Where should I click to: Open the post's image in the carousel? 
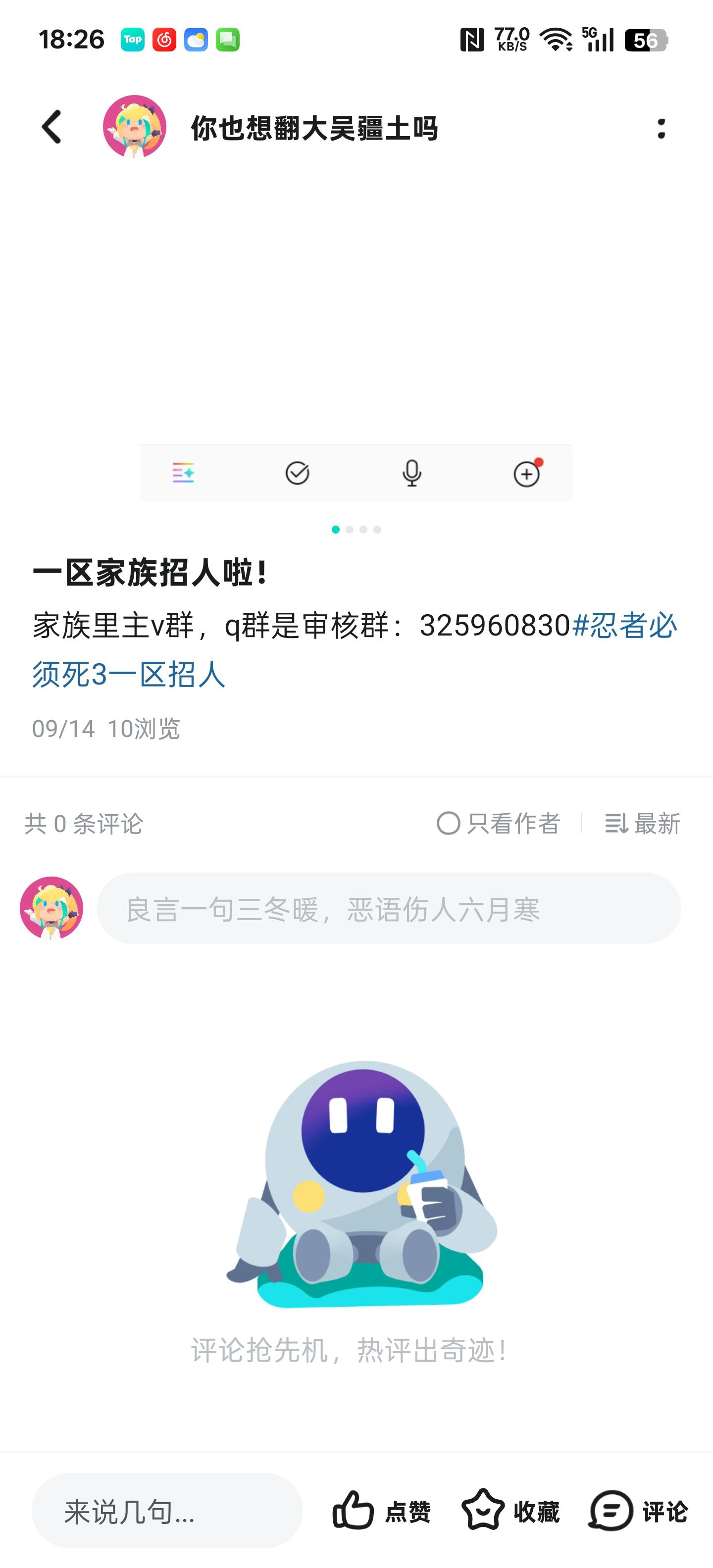point(356,341)
